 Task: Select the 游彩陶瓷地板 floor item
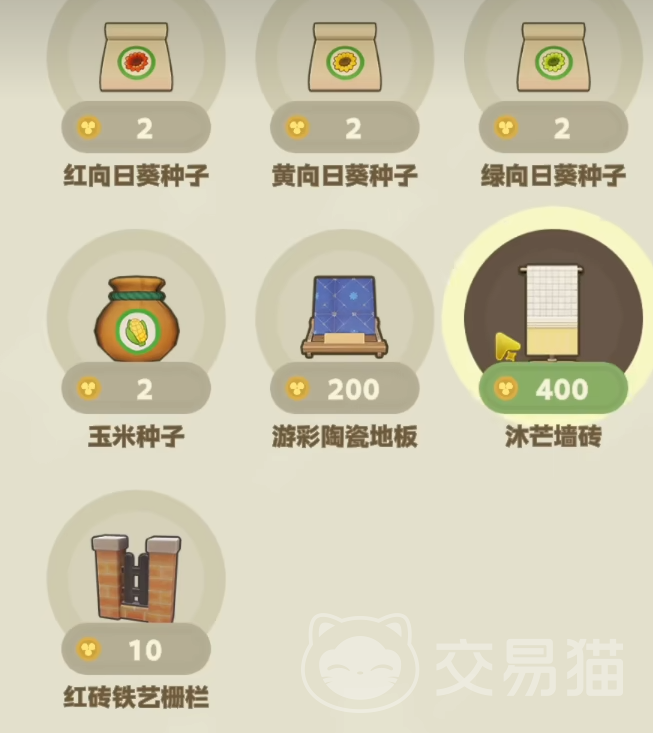click(345, 320)
